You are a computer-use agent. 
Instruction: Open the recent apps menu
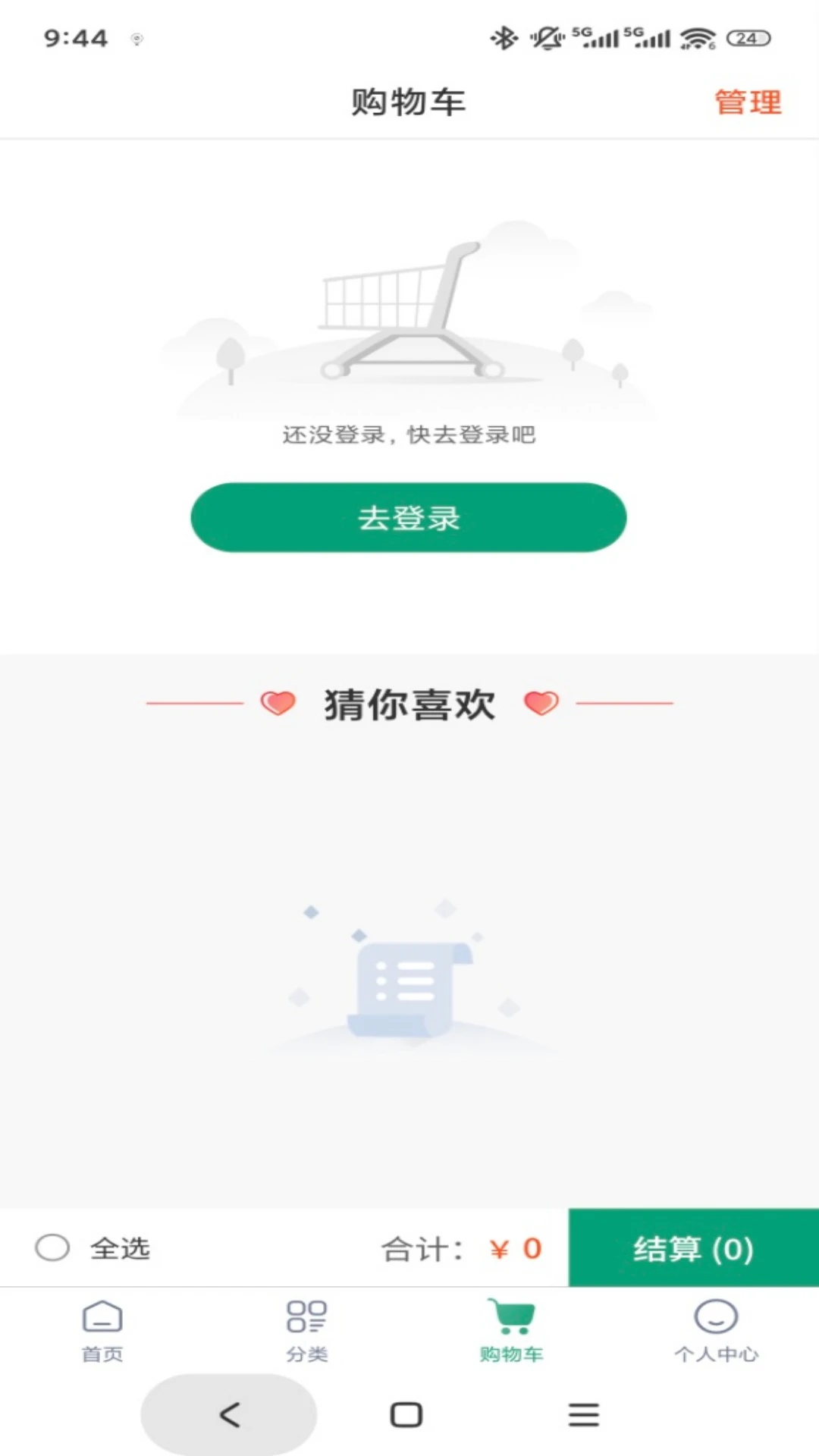tap(583, 1414)
